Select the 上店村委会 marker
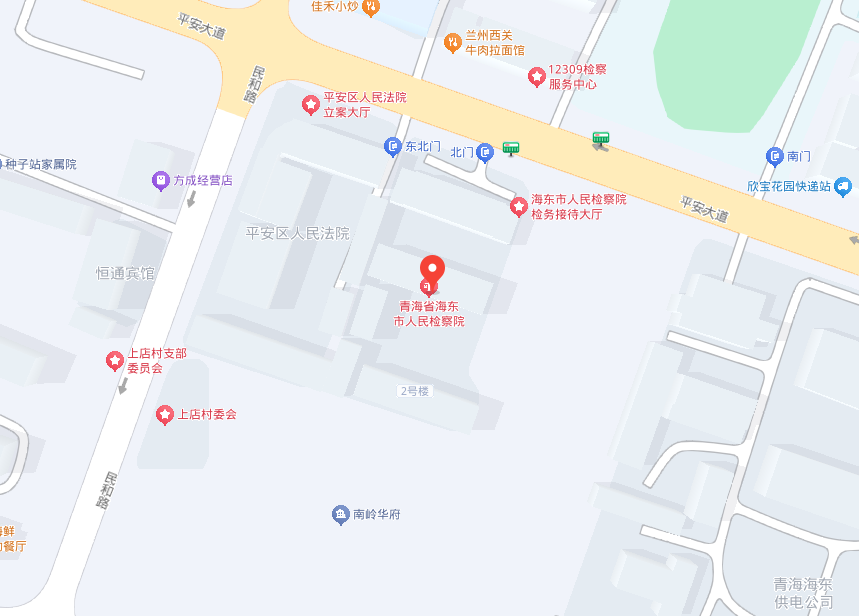 click(165, 414)
